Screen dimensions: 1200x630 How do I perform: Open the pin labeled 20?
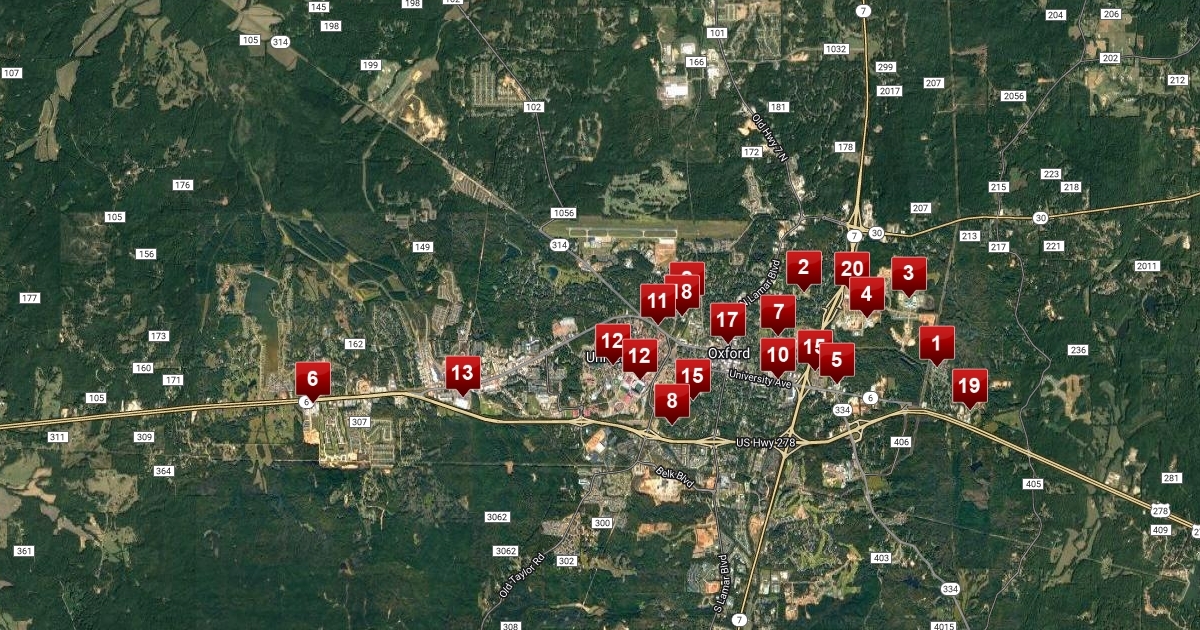point(853,267)
